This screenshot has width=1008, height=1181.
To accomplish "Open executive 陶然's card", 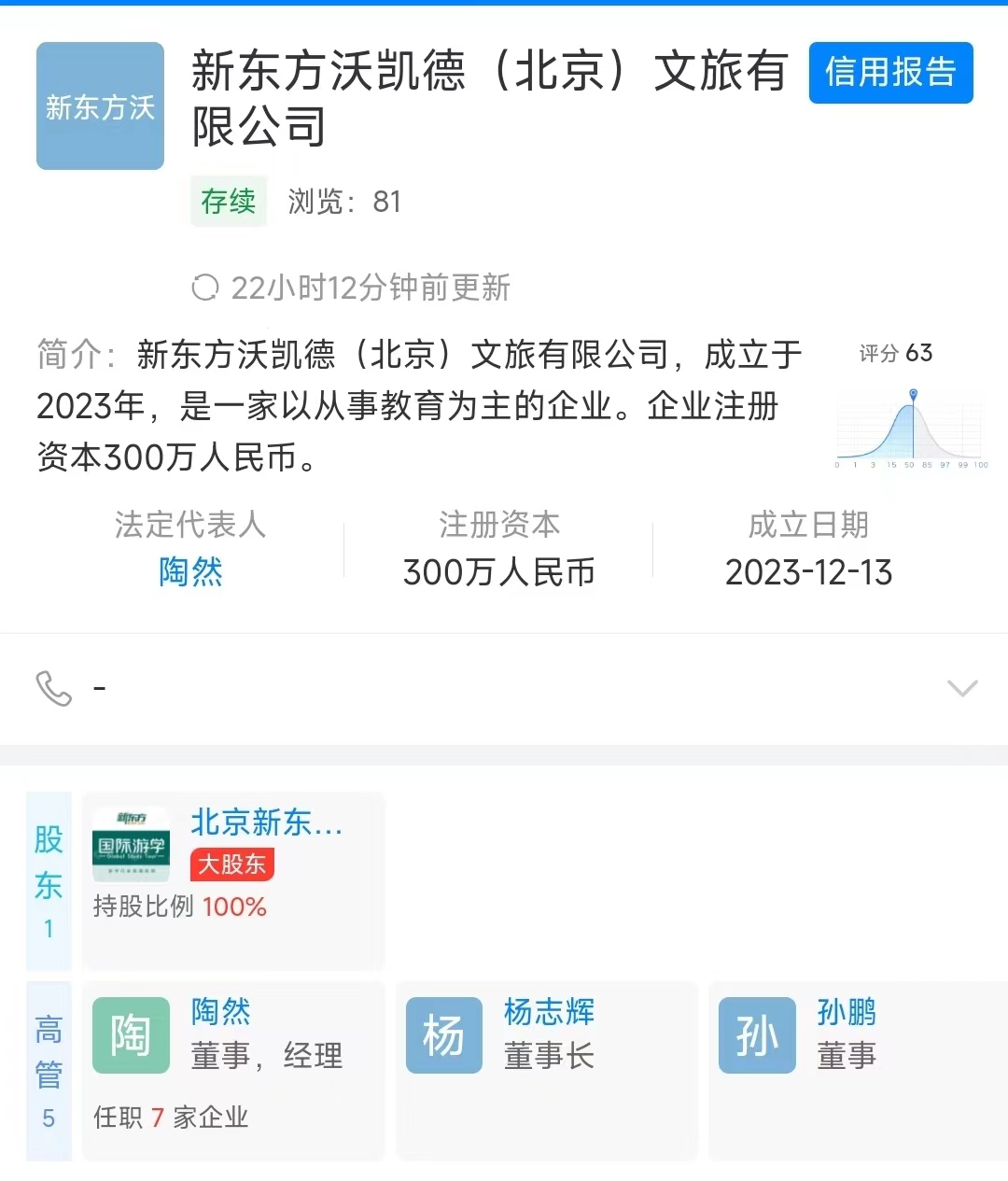I will tap(233, 1069).
